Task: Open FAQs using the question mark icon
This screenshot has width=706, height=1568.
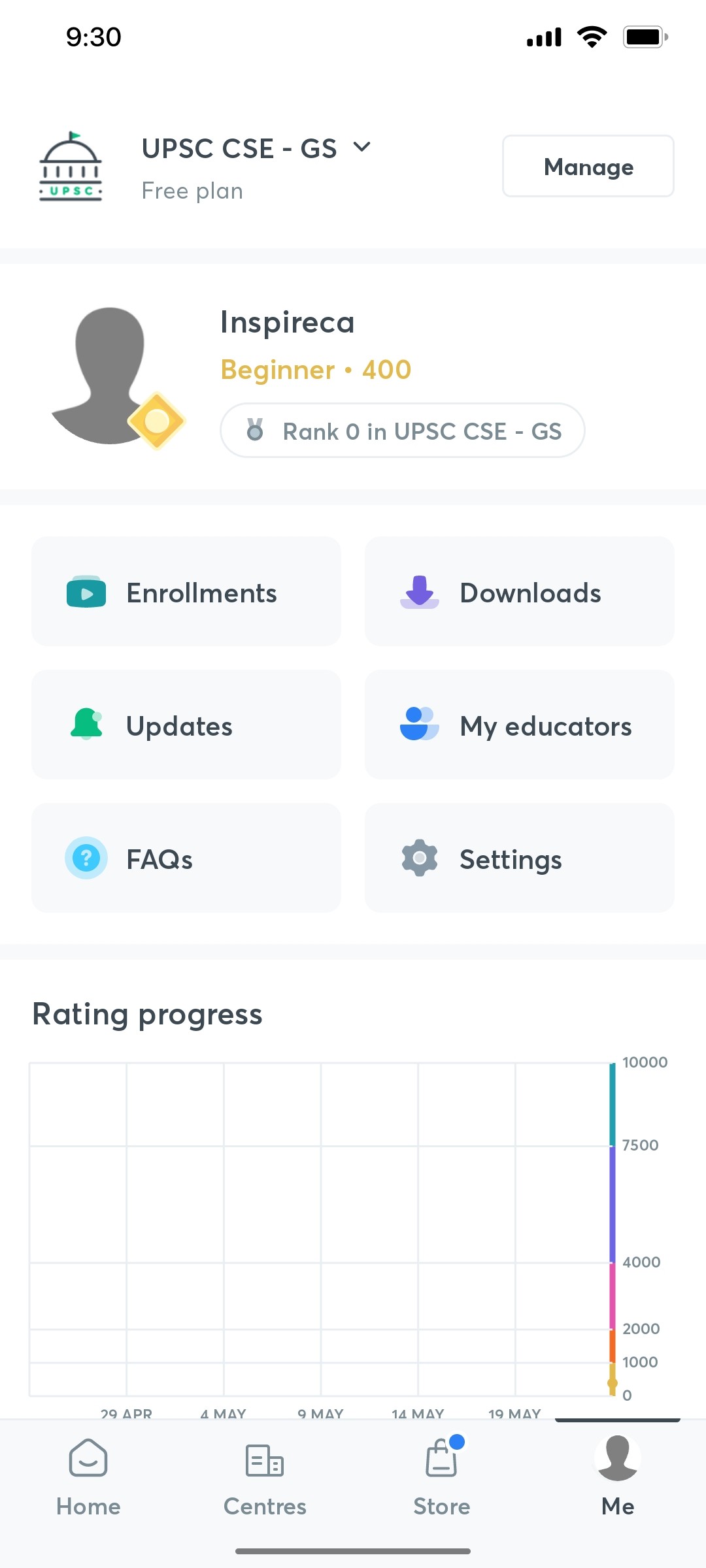Action: pyautogui.click(x=86, y=858)
